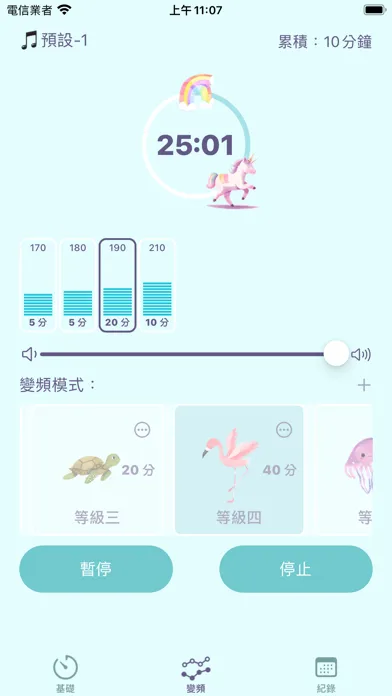Image resolution: width=392 pixels, height=696 pixels.
Task: Stop the session with 停止
Action: coord(296,569)
